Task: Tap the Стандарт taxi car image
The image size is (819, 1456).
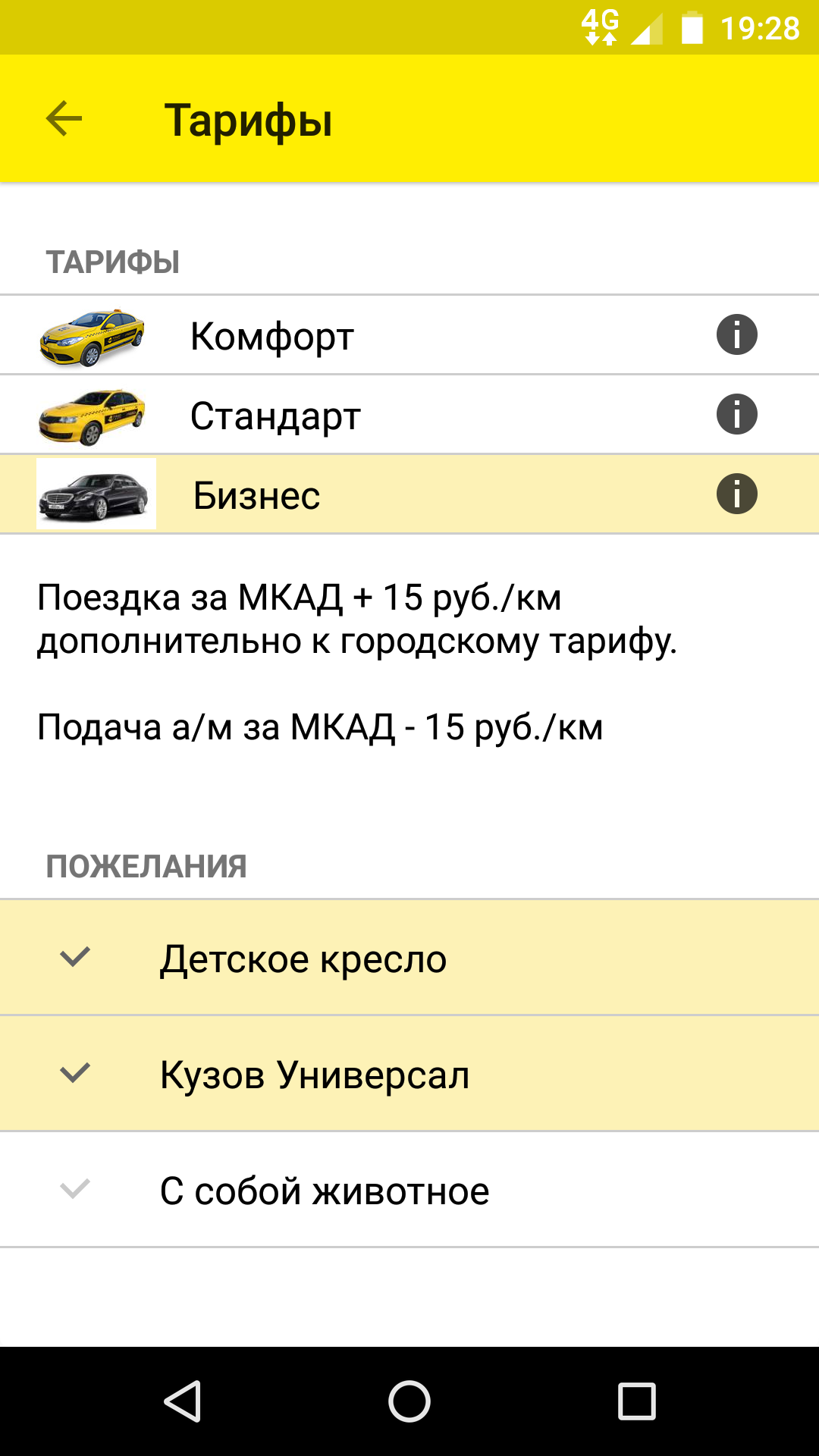Action: point(95,414)
